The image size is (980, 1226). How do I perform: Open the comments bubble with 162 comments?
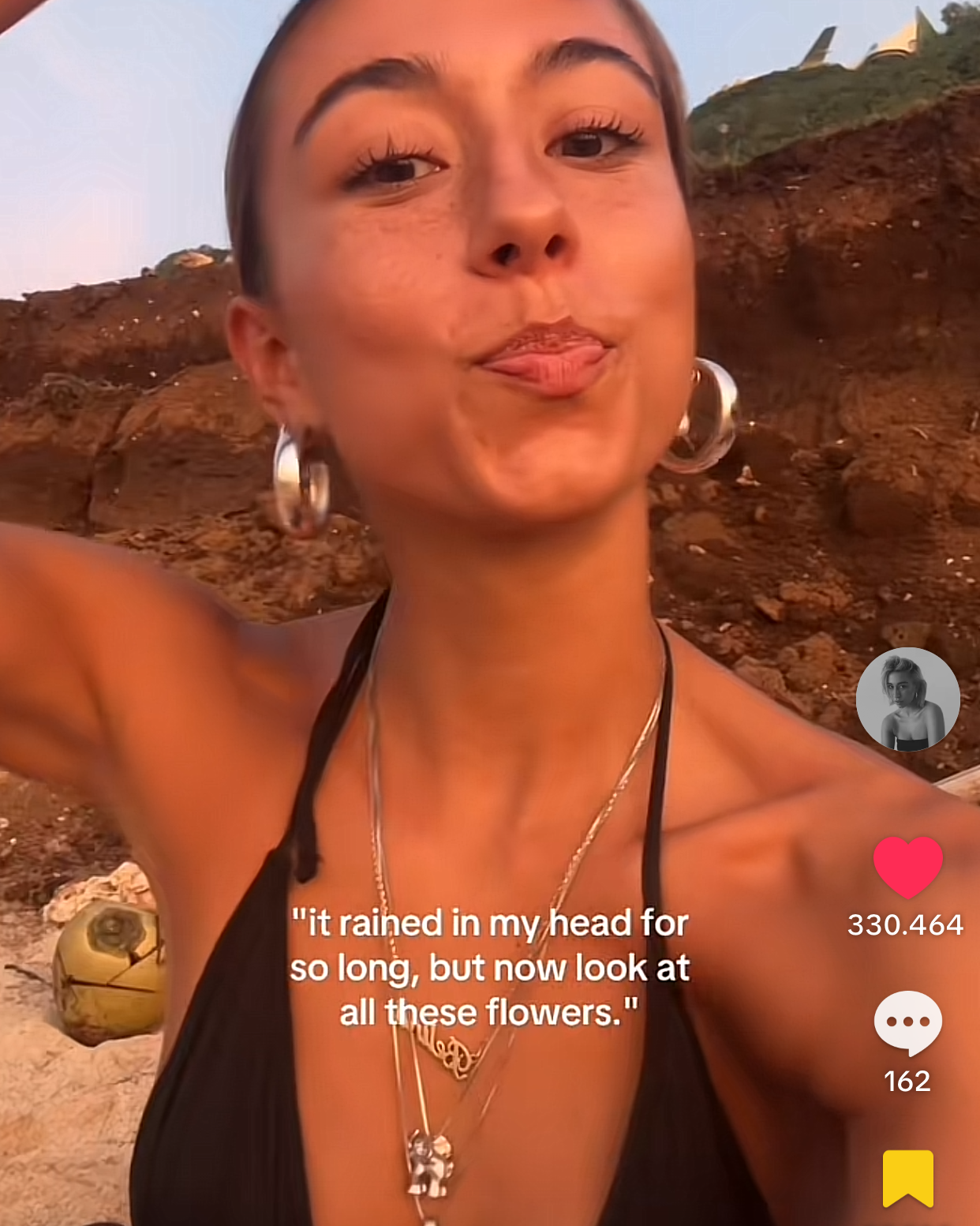point(907,1022)
